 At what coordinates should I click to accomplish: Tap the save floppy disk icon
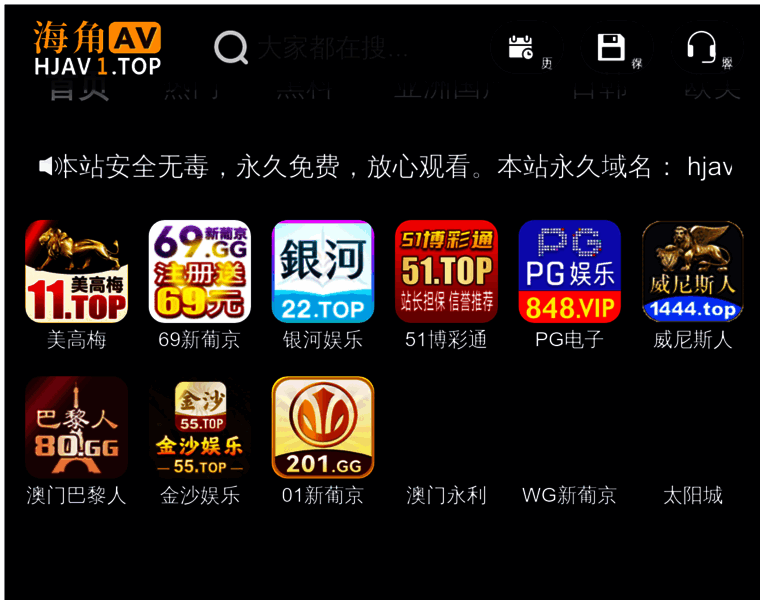pyautogui.click(x=611, y=47)
